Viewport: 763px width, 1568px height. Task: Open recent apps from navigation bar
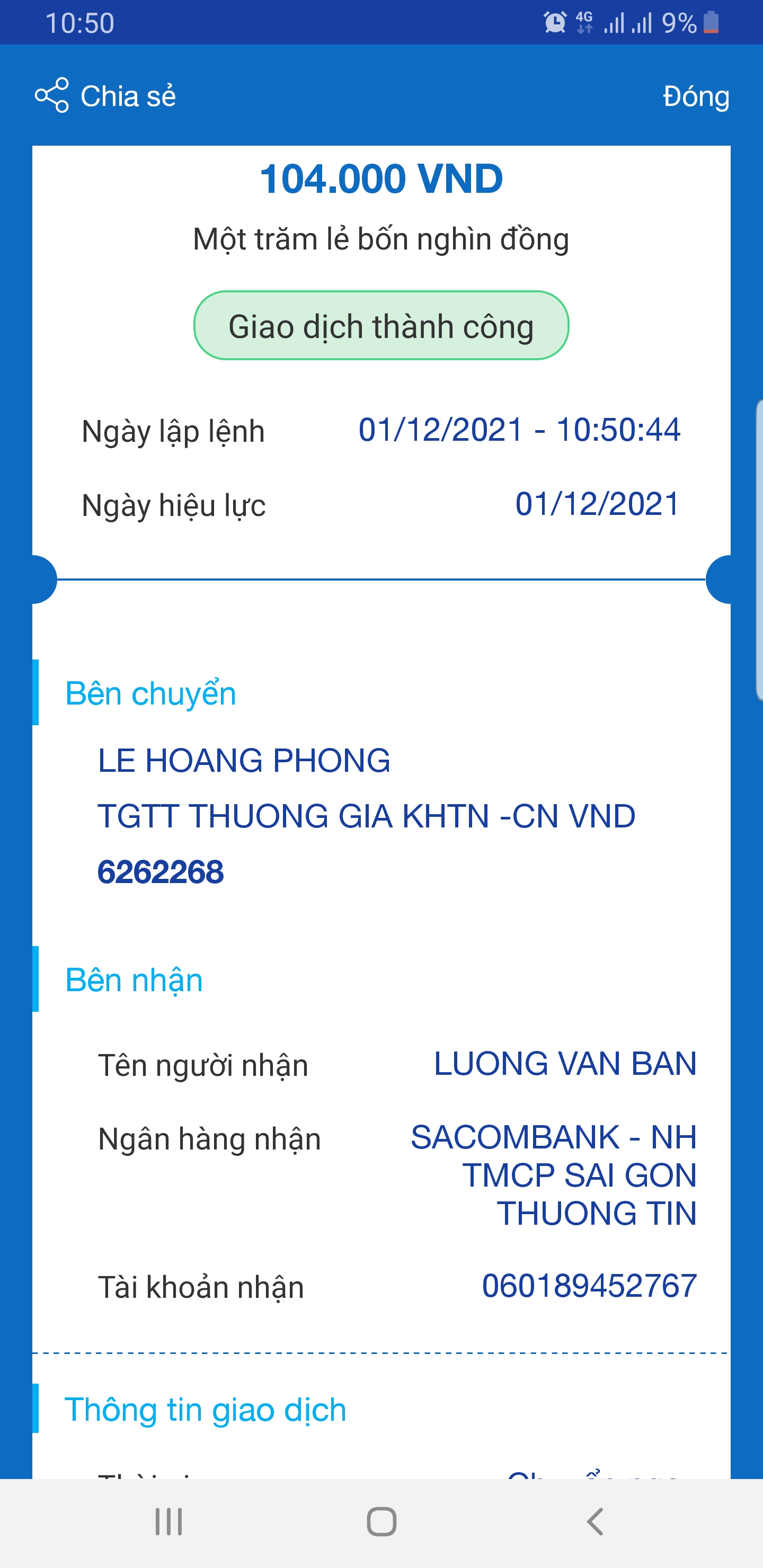tap(168, 1521)
